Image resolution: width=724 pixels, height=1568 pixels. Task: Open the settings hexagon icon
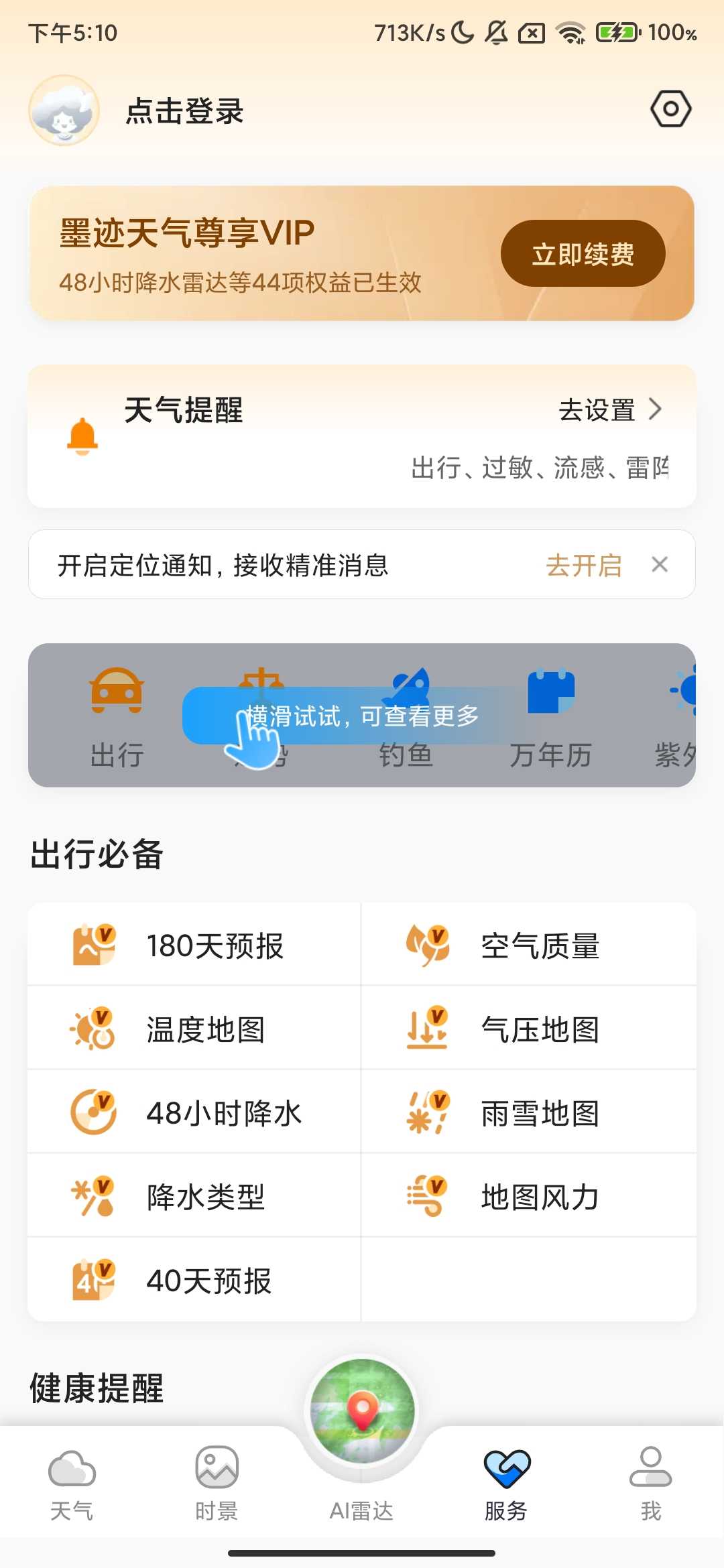[670, 109]
